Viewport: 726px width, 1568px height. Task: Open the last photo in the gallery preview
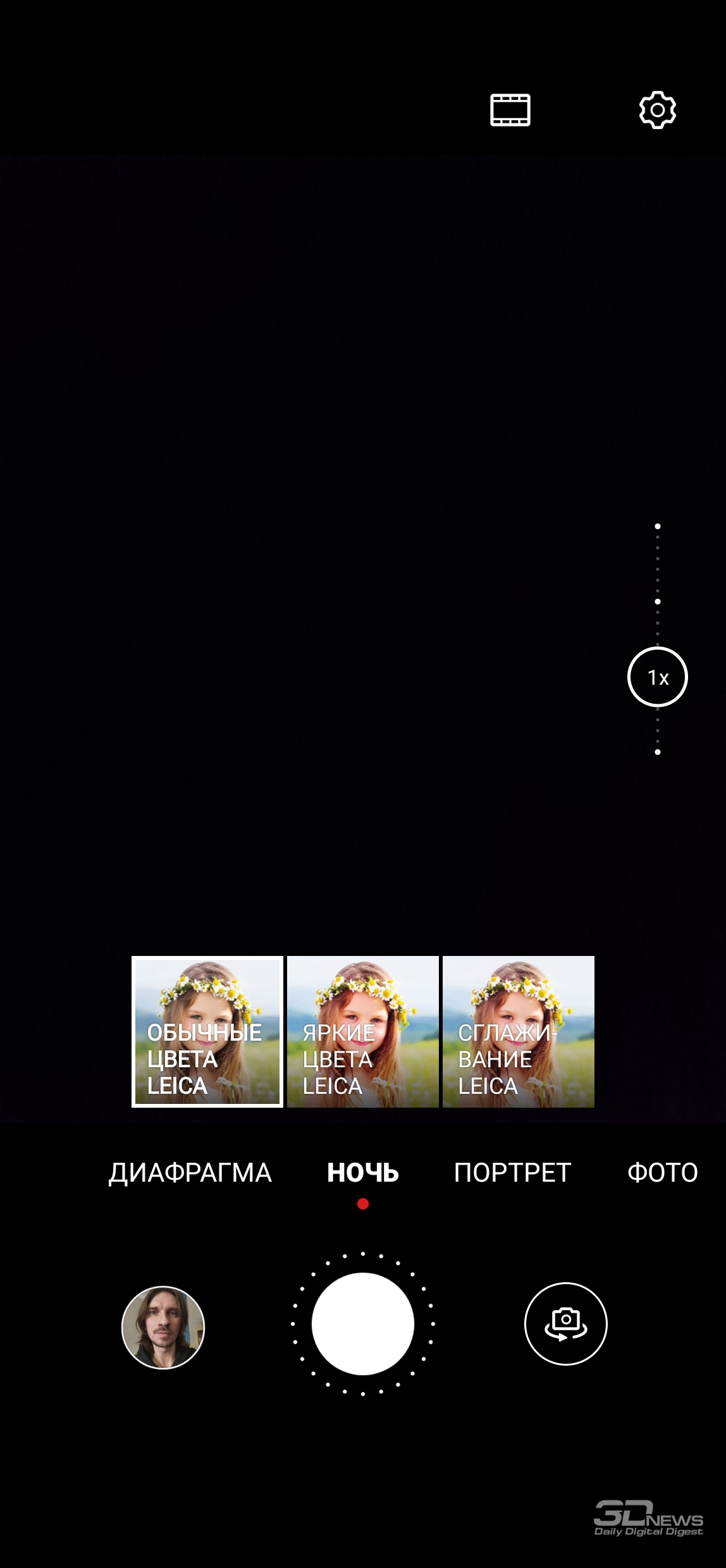[163, 1327]
